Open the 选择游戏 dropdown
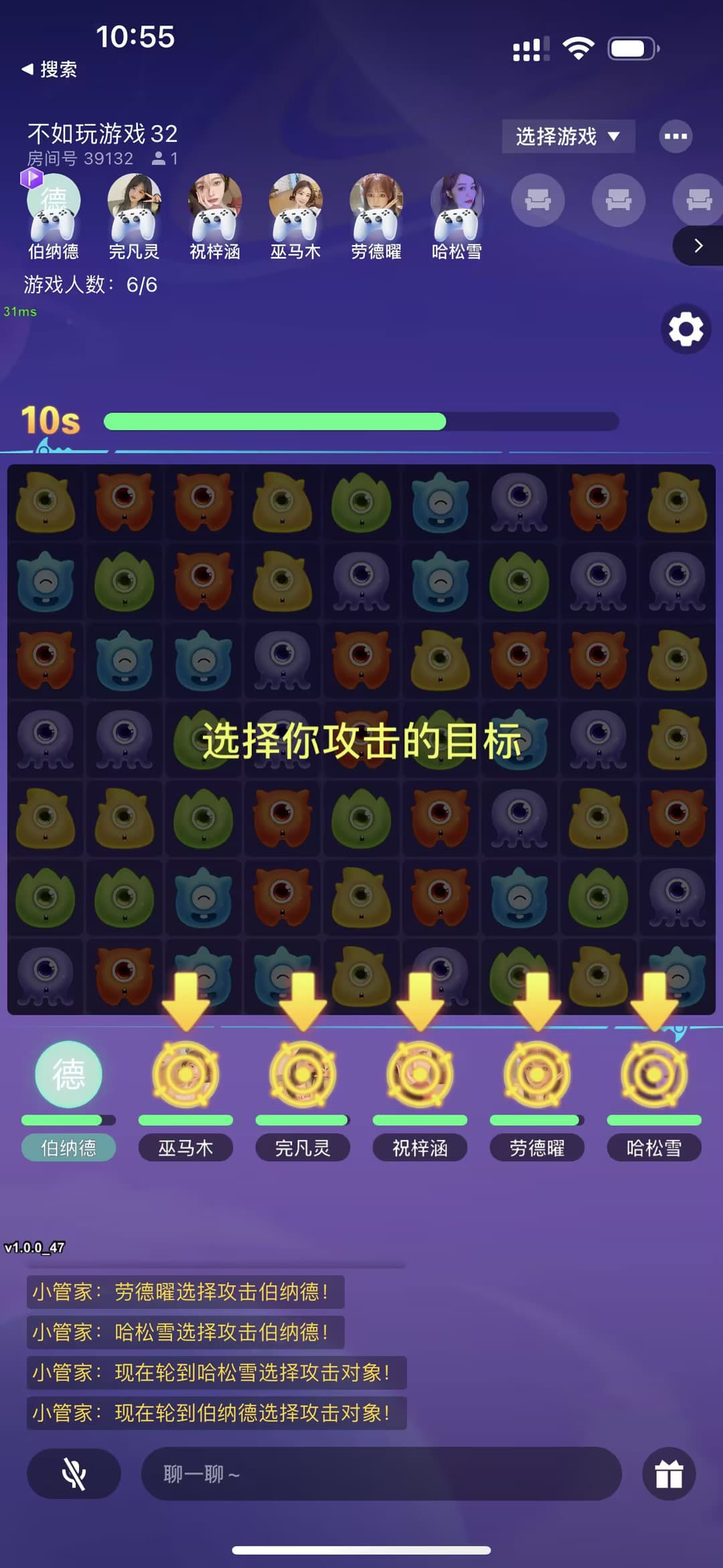The height and width of the screenshot is (1568, 723). 568,137
